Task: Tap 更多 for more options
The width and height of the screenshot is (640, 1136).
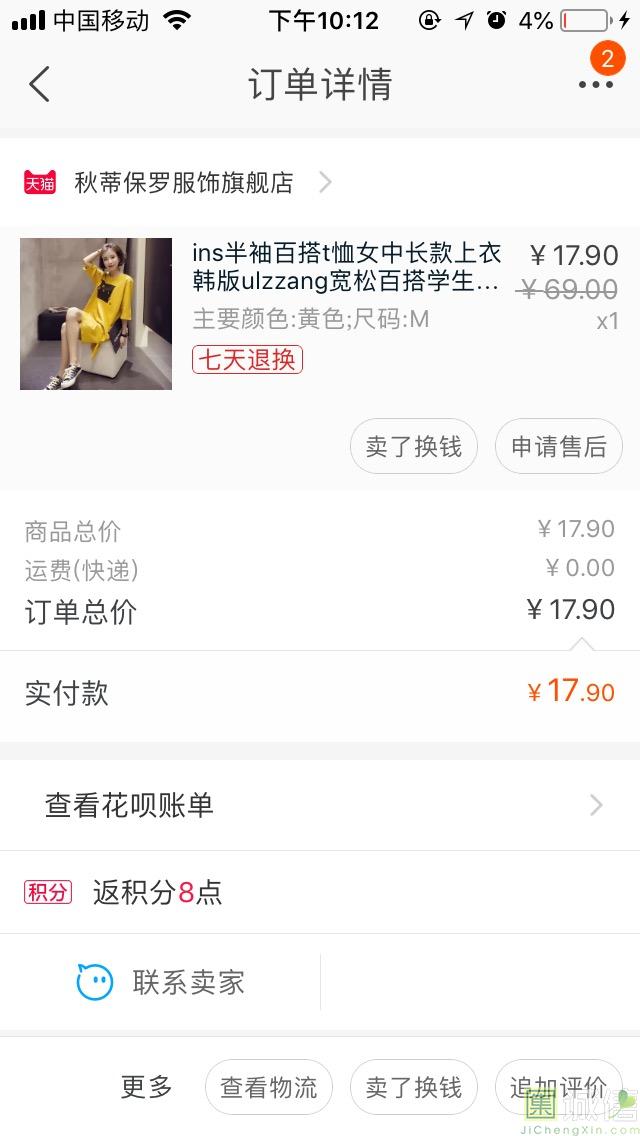Action: (147, 1087)
